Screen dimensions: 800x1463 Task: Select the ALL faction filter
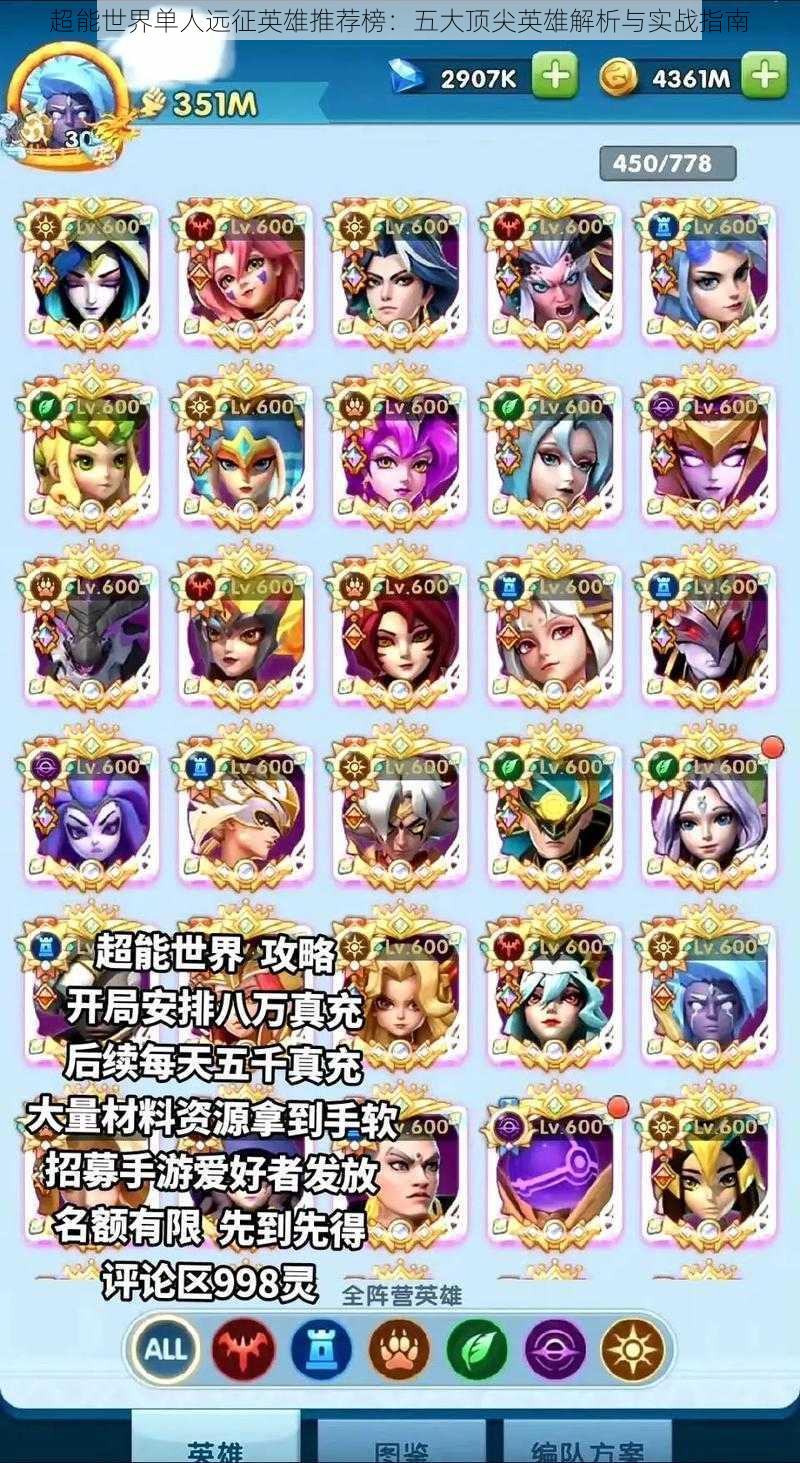pyautogui.click(x=166, y=1349)
